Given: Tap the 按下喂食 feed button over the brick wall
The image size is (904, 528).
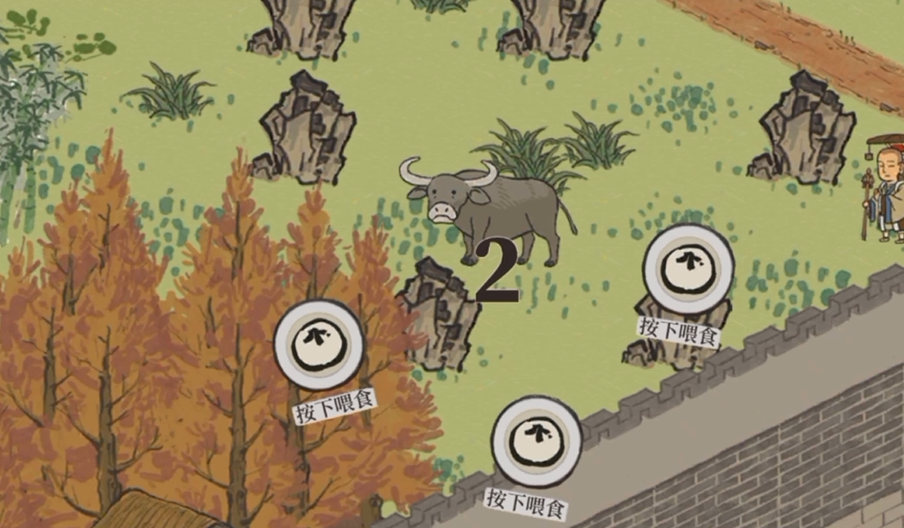Looking at the screenshot, I should click(x=537, y=441).
